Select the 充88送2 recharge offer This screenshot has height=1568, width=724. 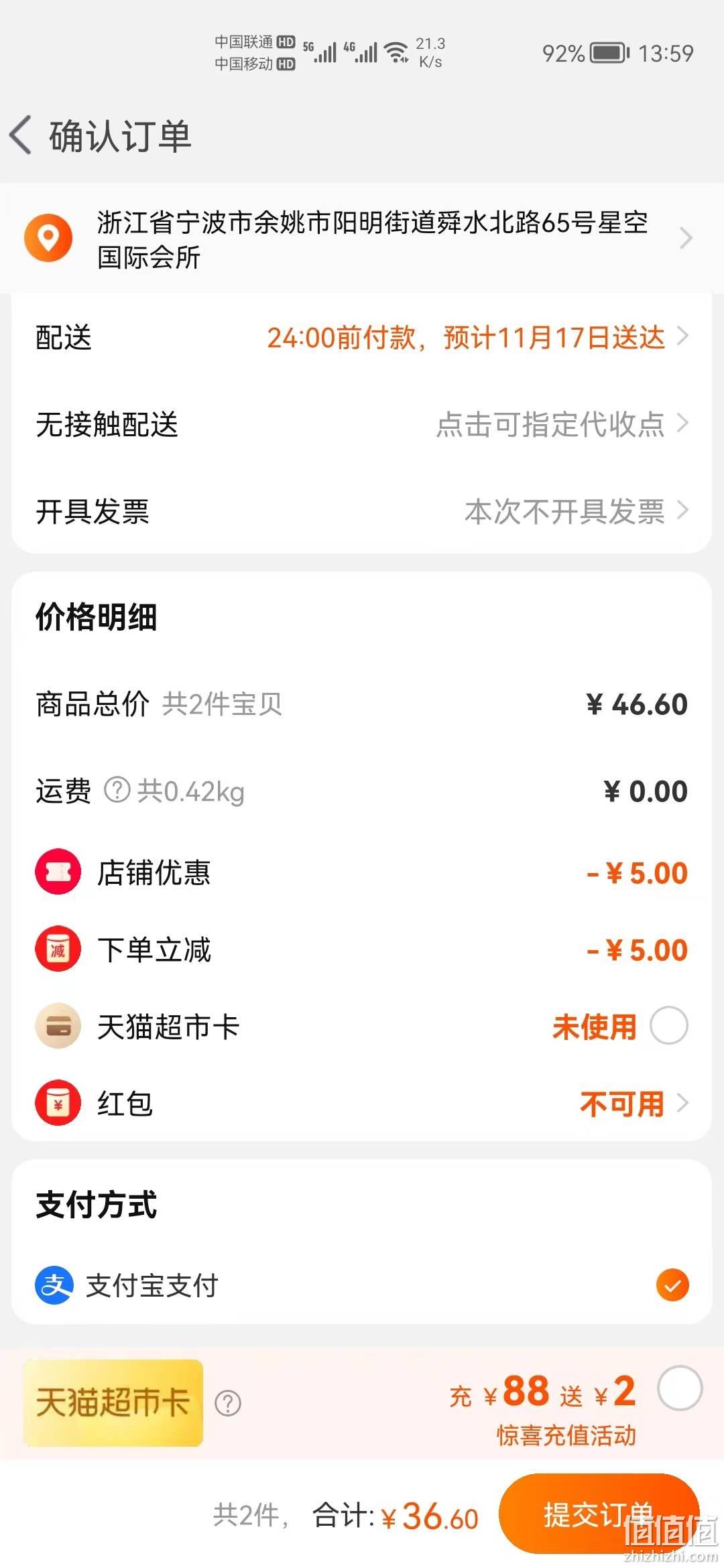680,1388
